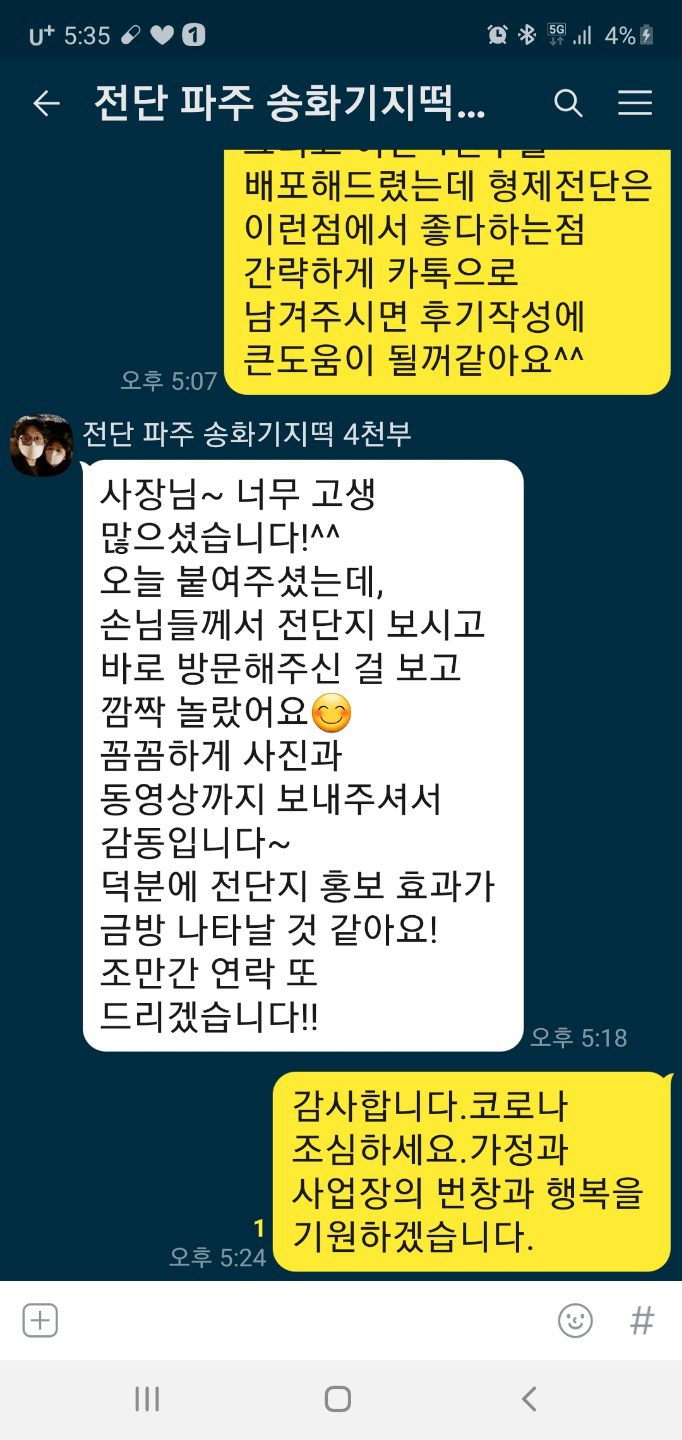The image size is (682, 1440).
Task: Open the plus attachment menu
Action: (x=40, y=1321)
